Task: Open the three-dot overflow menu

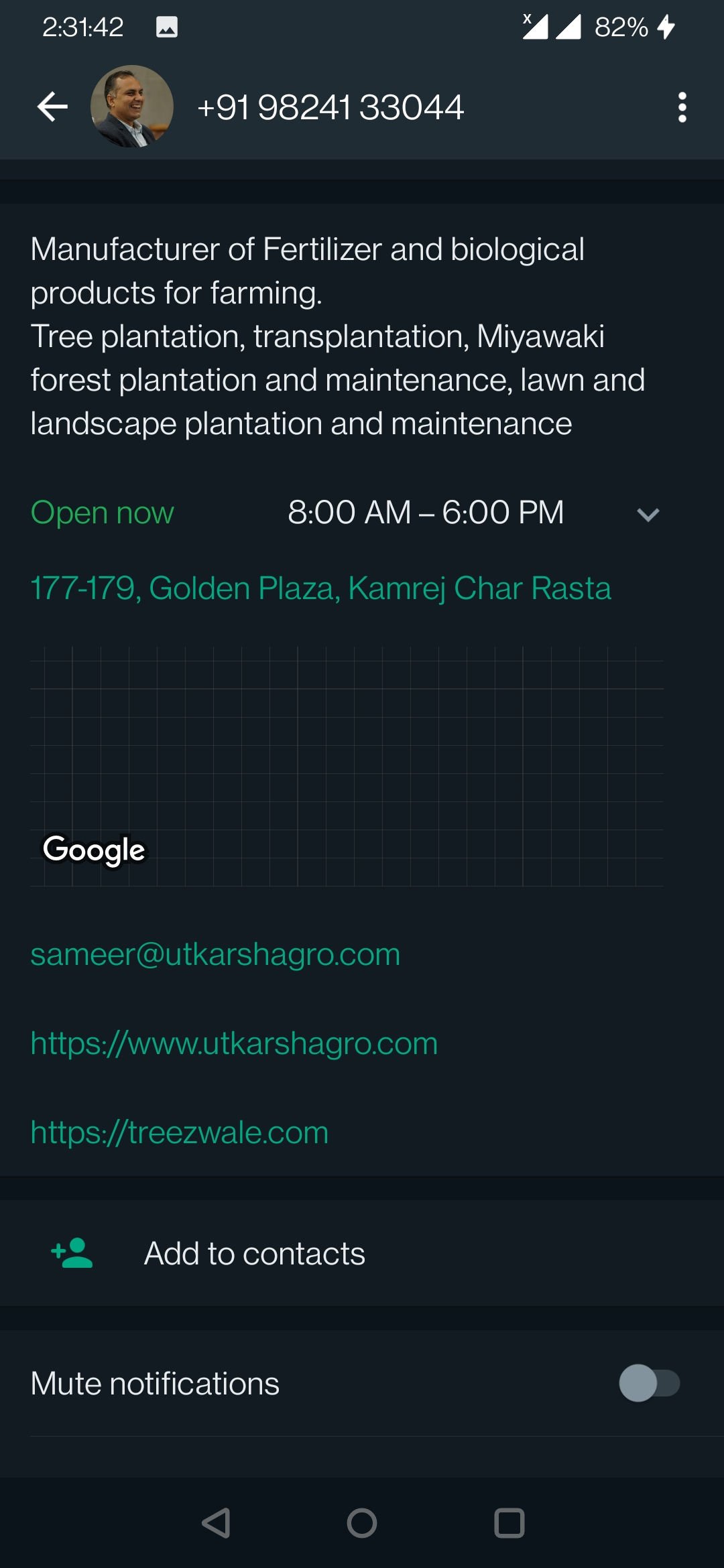Action: (682, 107)
